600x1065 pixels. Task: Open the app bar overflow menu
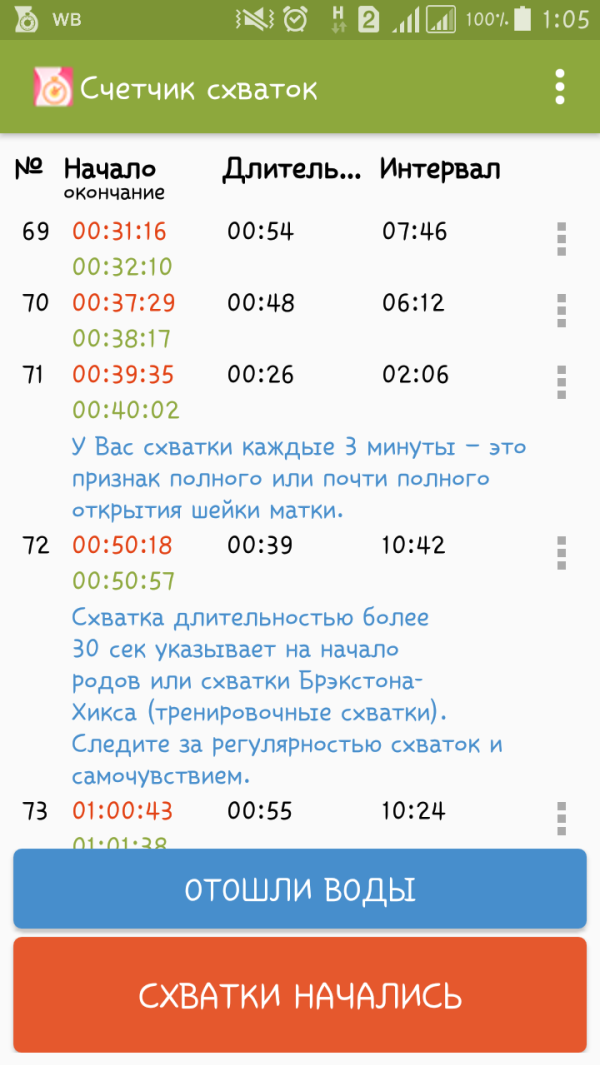click(x=560, y=87)
